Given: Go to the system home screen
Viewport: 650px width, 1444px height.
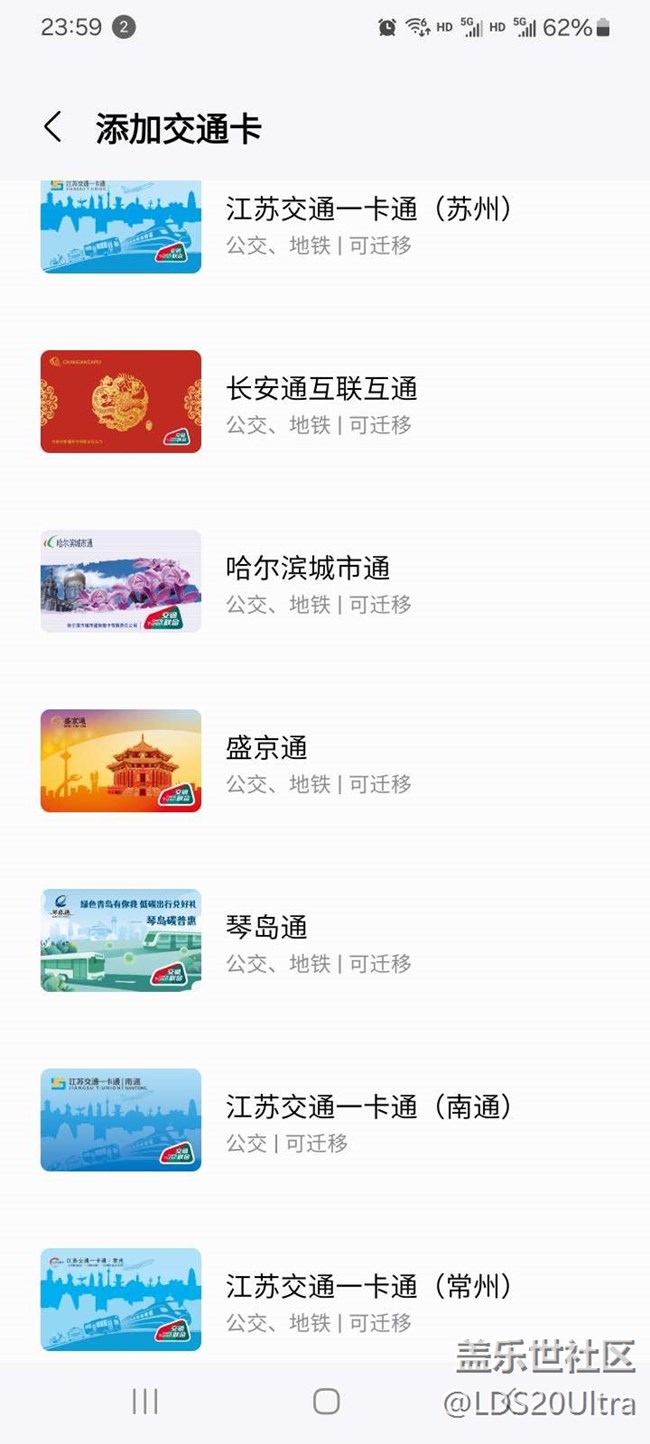Looking at the screenshot, I should coord(326,1401).
